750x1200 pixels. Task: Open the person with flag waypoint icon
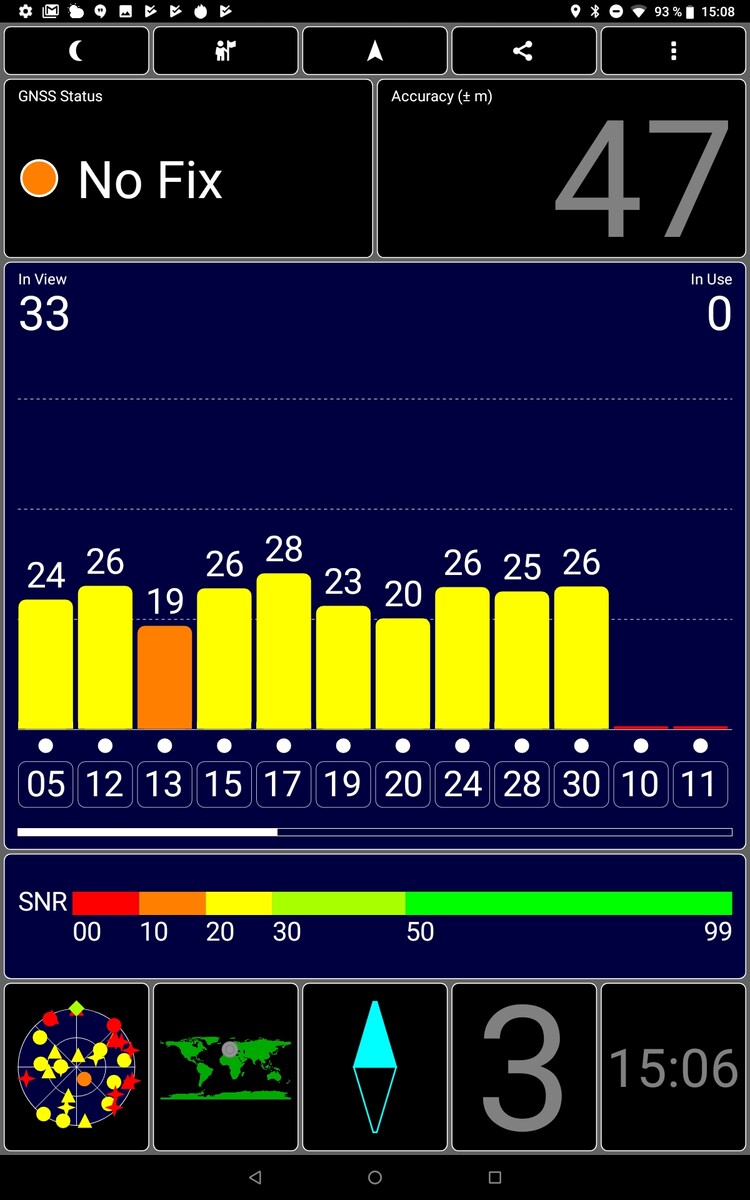(225, 51)
